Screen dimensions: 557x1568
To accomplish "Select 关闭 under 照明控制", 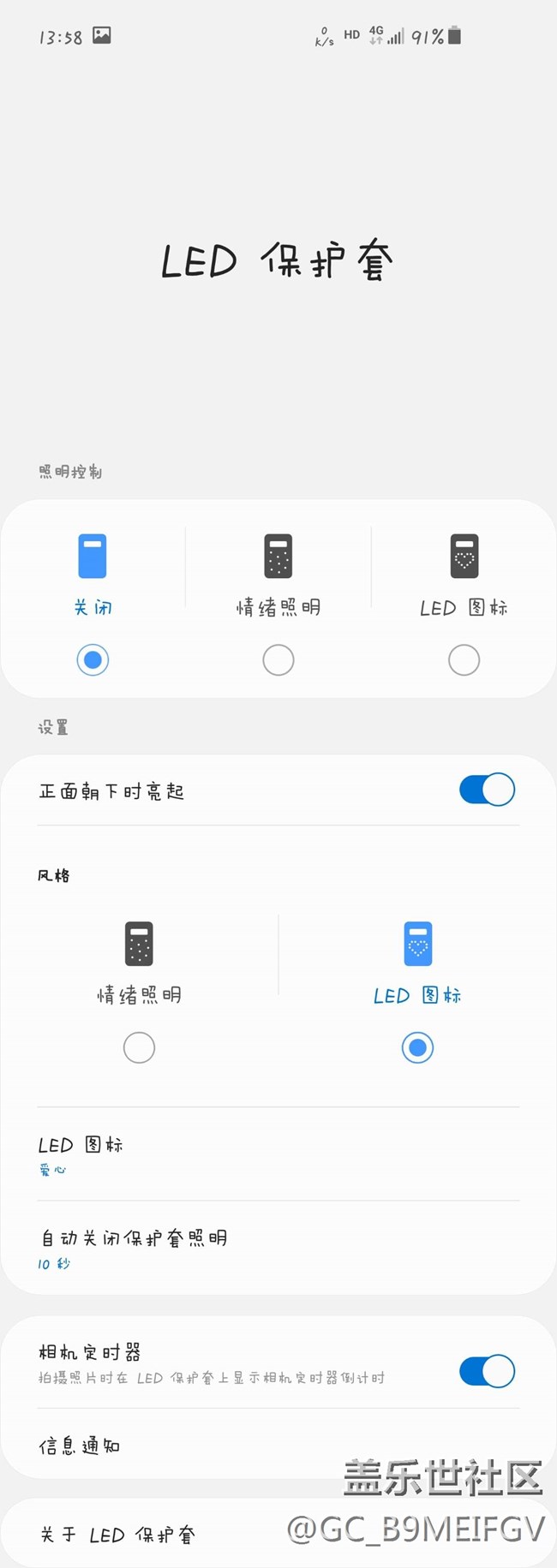I will click(x=93, y=659).
